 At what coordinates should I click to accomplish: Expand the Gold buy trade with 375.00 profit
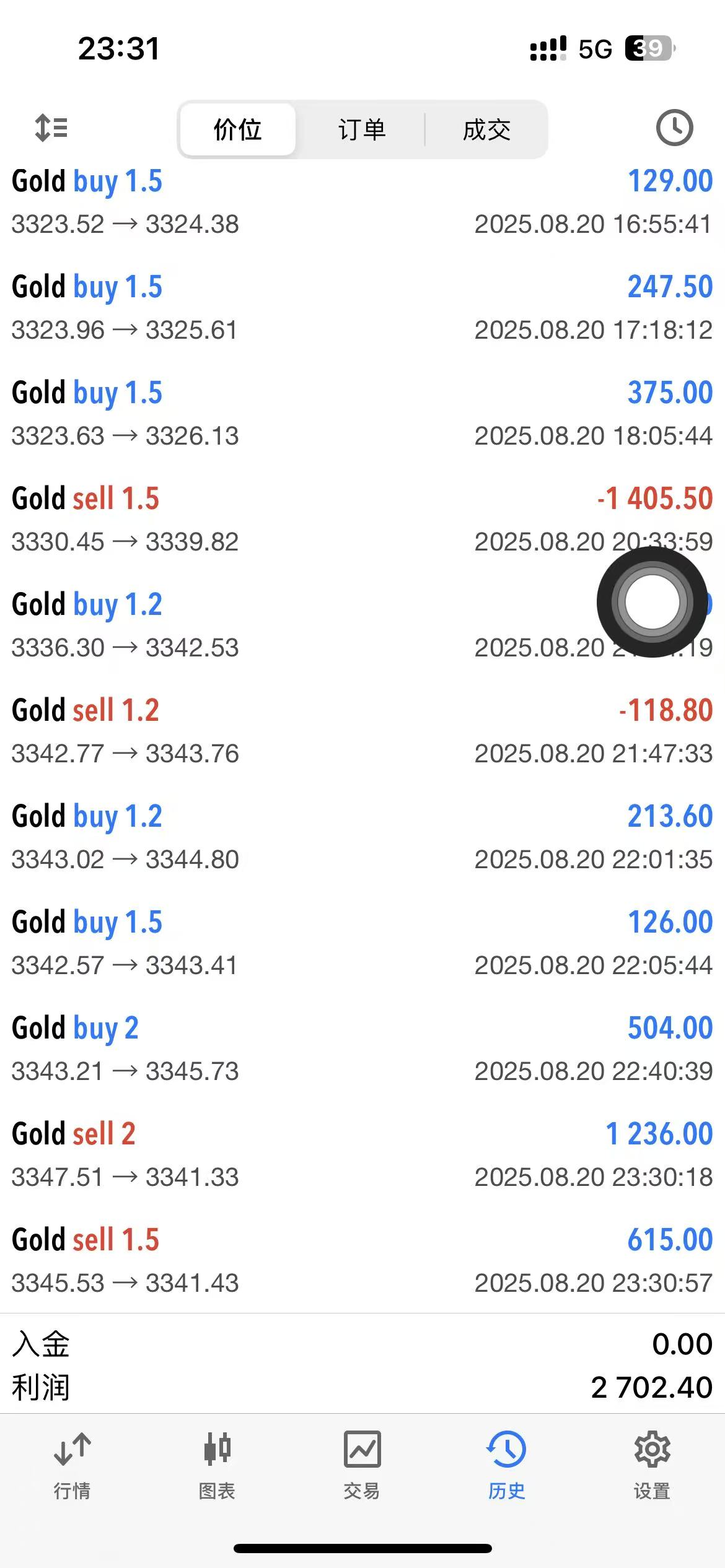click(x=362, y=414)
